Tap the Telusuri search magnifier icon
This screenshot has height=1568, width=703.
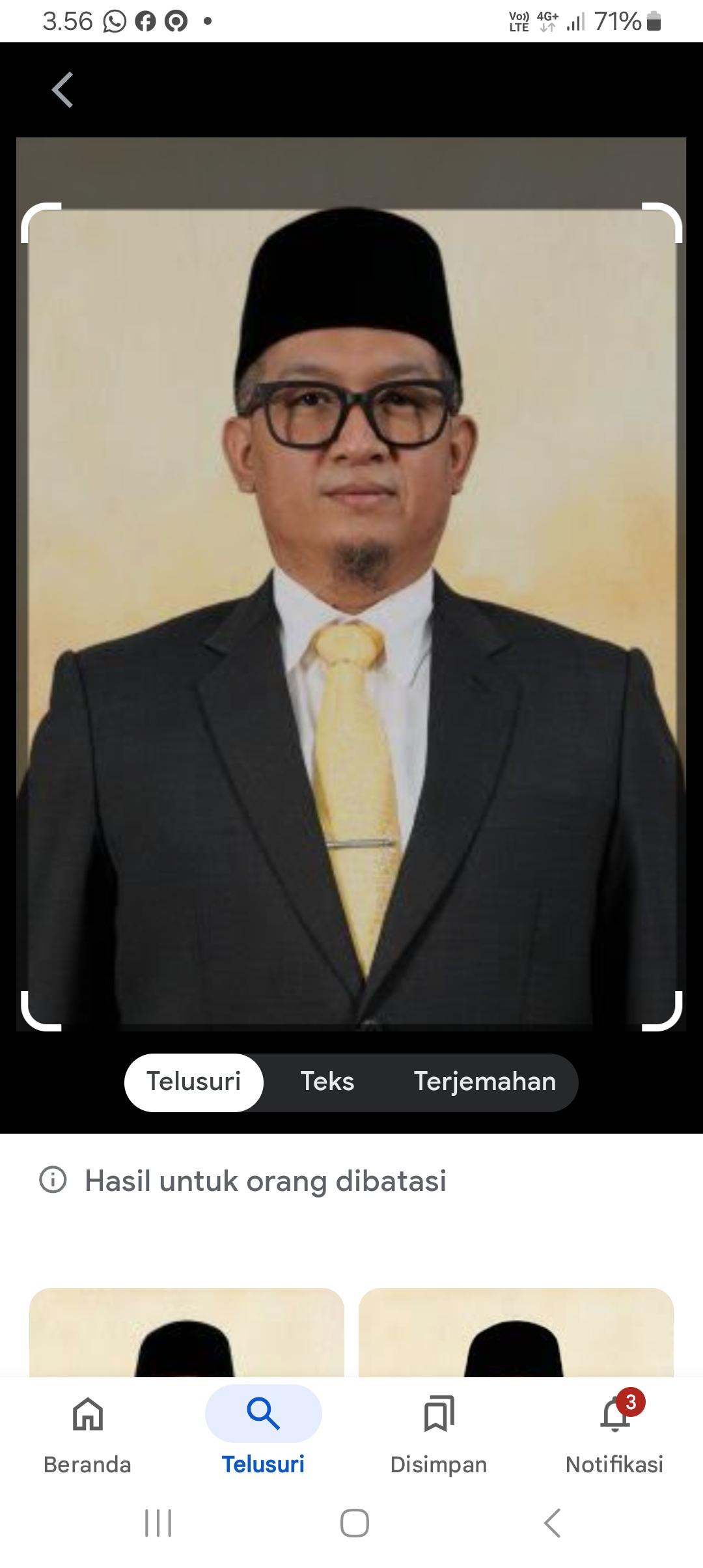(263, 1413)
